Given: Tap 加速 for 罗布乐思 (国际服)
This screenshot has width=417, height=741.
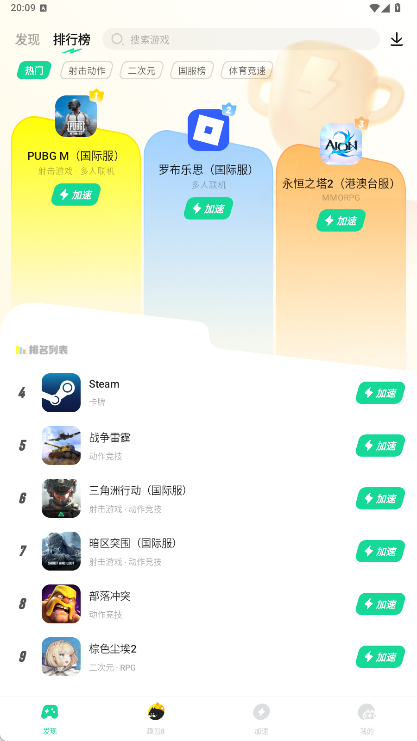Looking at the screenshot, I should [x=208, y=208].
